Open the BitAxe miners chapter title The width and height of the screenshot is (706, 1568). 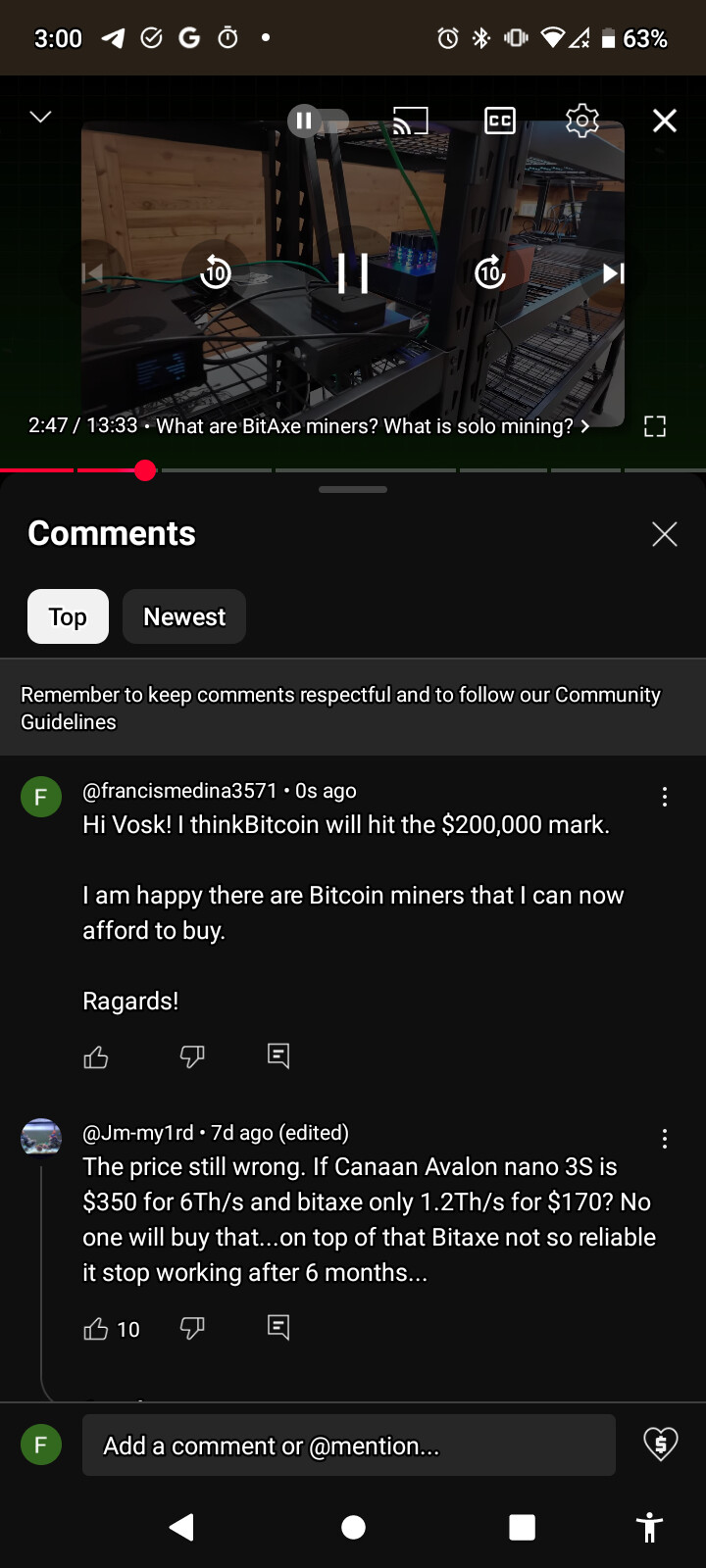(373, 426)
